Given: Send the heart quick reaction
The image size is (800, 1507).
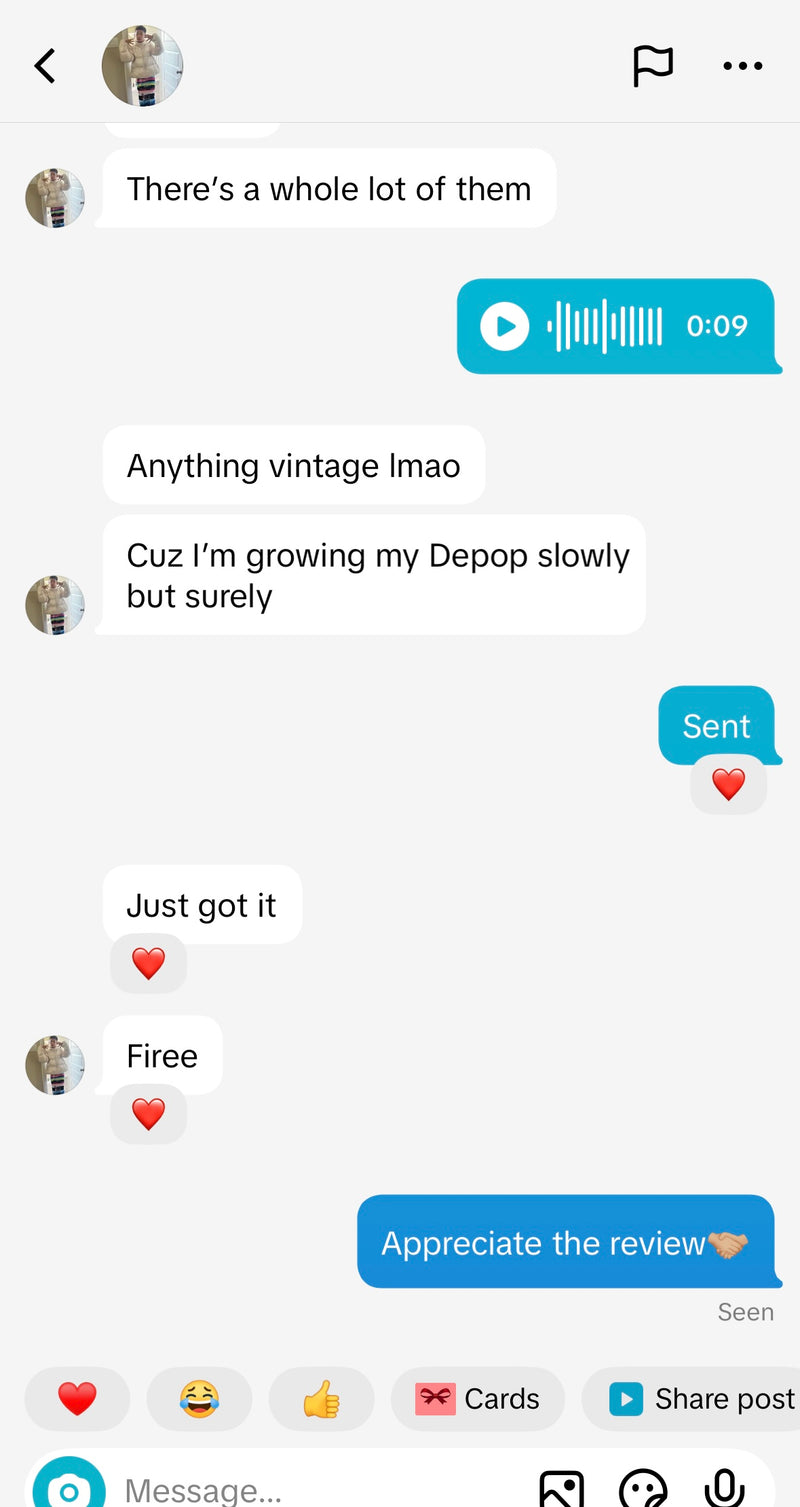Looking at the screenshot, I should (x=77, y=1399).
